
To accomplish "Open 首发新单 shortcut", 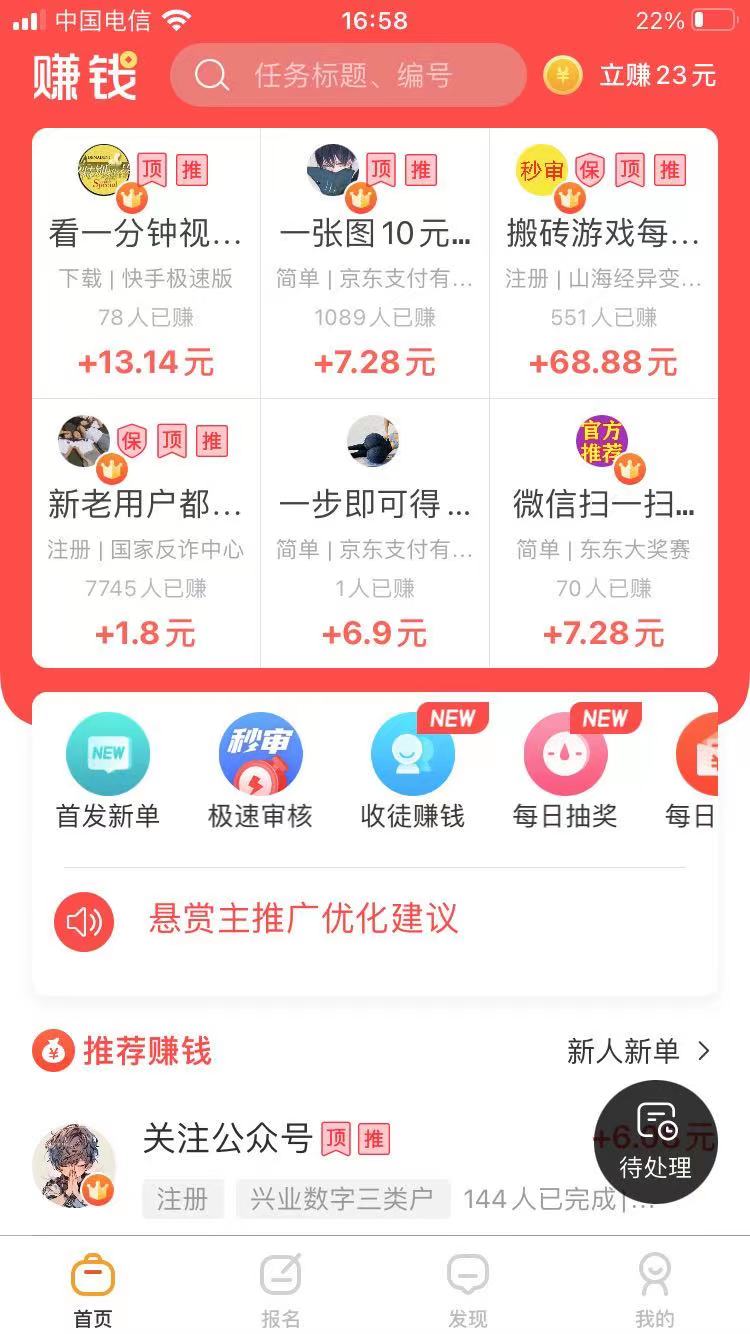I will (108, 771).
